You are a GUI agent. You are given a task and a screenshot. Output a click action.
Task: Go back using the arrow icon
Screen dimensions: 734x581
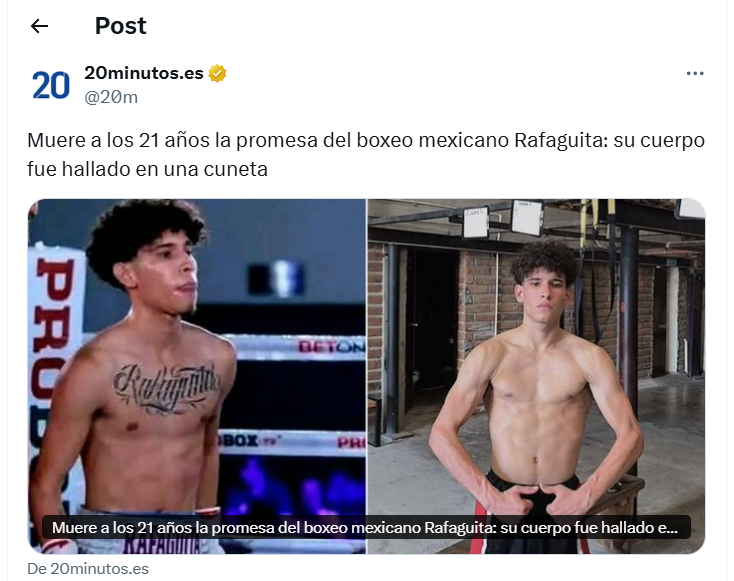click(x=40, y=27)
